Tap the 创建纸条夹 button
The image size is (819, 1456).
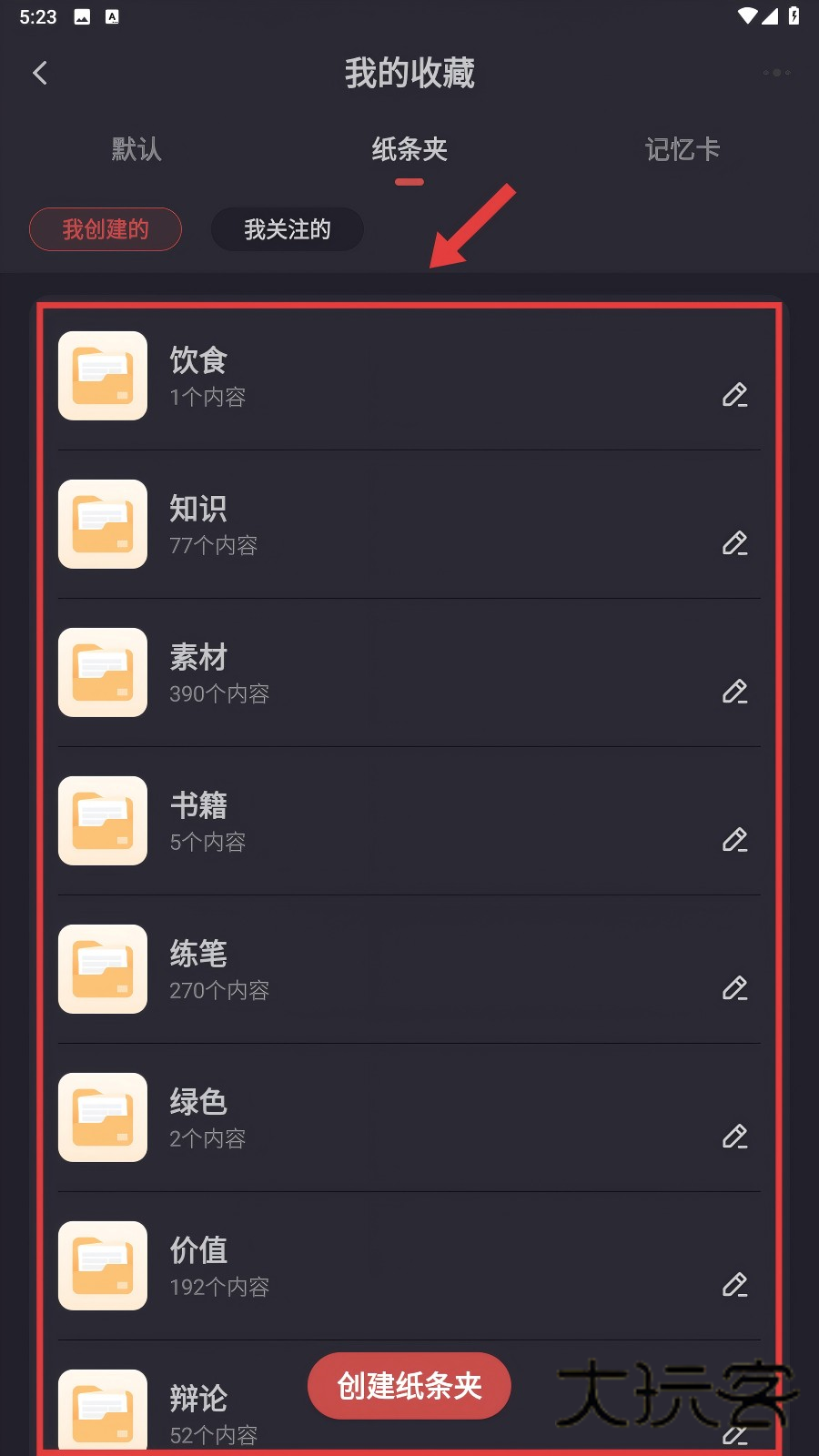coord(409,1386)
